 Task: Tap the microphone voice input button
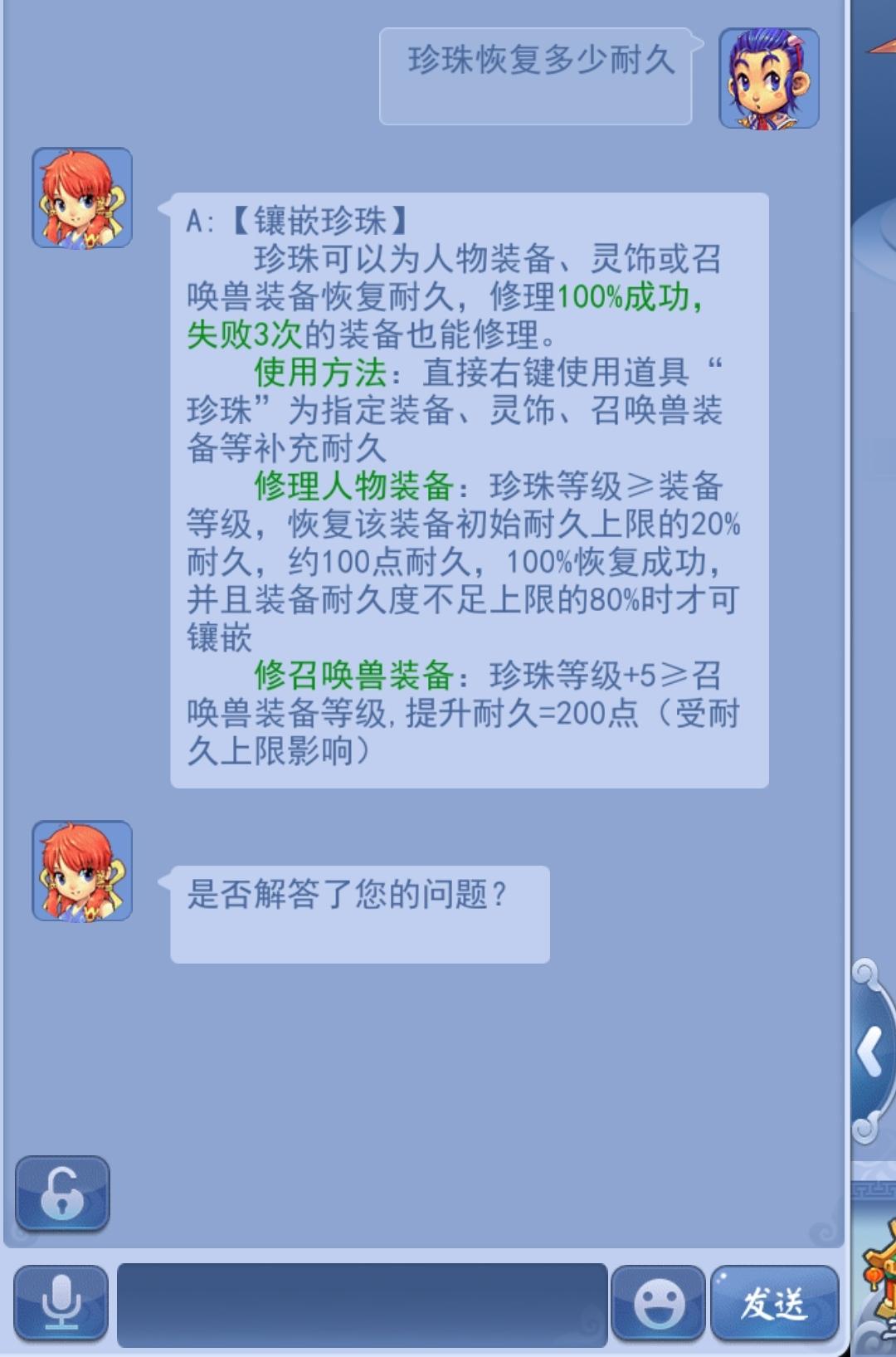61,1302
